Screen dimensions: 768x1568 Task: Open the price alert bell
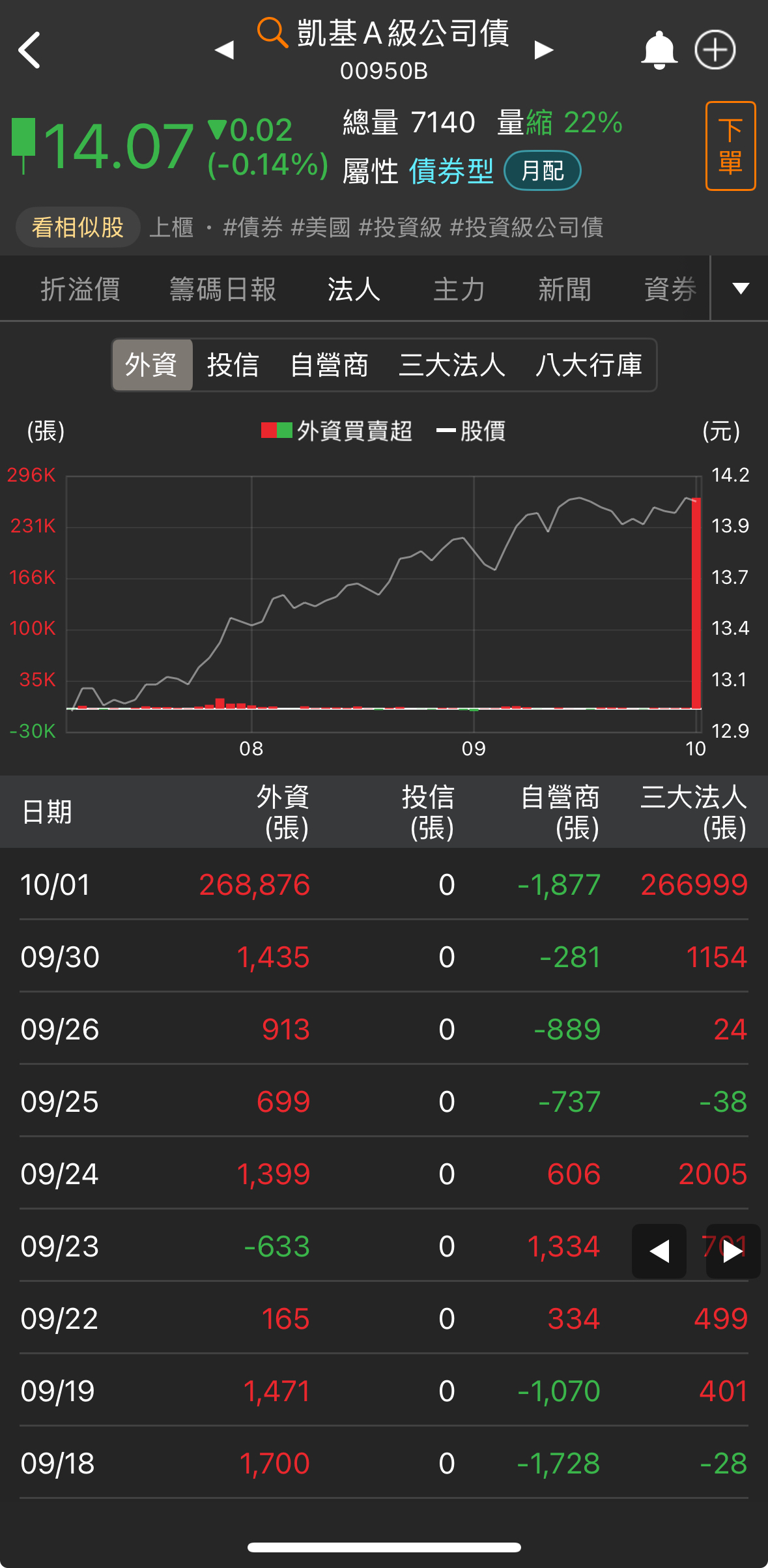click(659, 50)
